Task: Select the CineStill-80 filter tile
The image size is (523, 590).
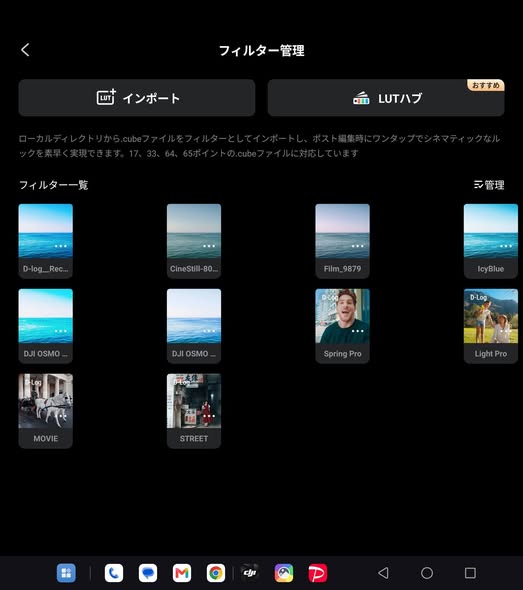Action: [194, 241]
